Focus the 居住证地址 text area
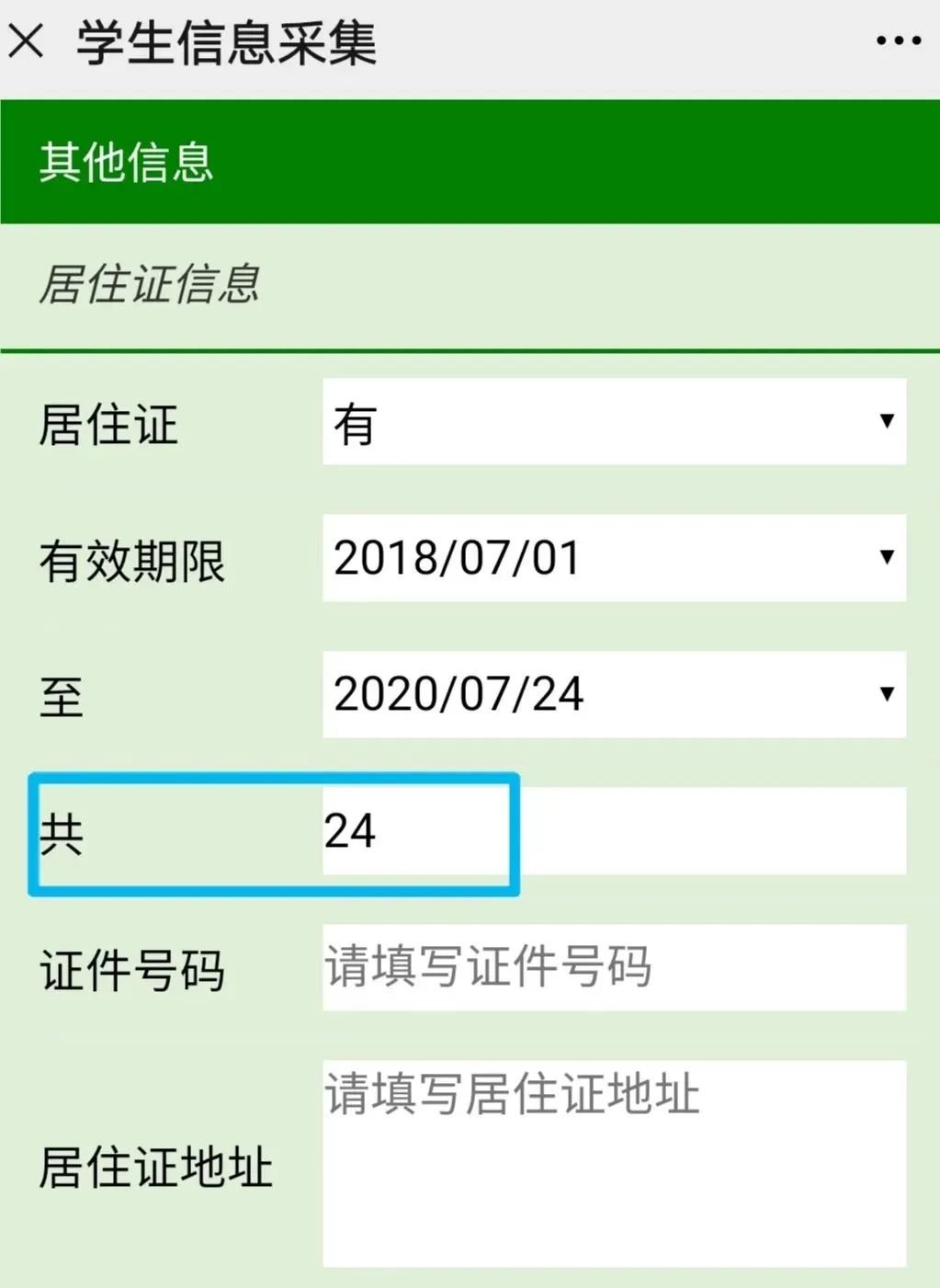Image resolution: width=940 pixels, height=1288 pixels. pyautogui.click(x=614, y=1163)
